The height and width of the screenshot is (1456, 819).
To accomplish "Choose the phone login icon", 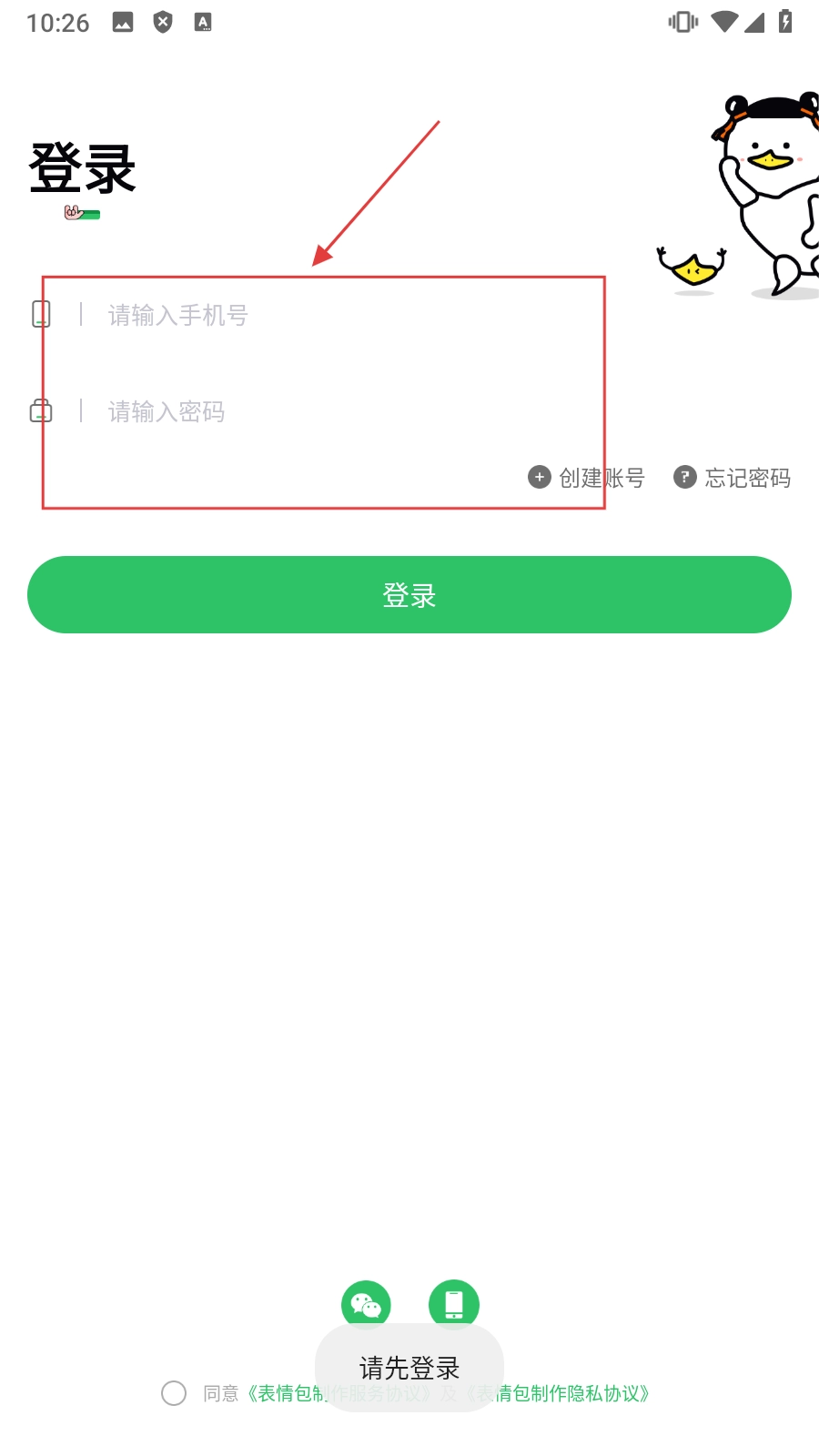I will (x=454, y=1304).
